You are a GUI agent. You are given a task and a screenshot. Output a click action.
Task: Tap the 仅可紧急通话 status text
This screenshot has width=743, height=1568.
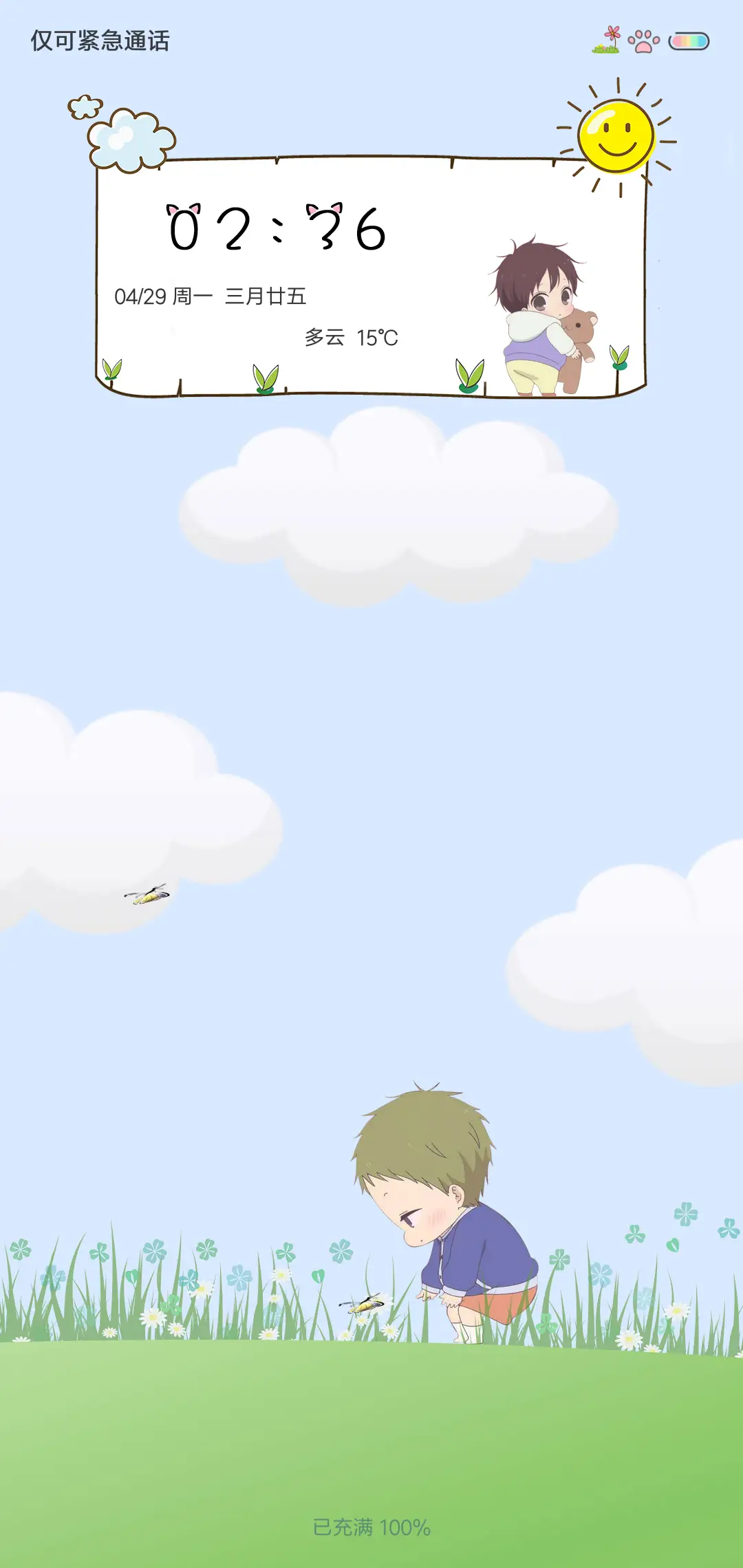tap(100, 41)
